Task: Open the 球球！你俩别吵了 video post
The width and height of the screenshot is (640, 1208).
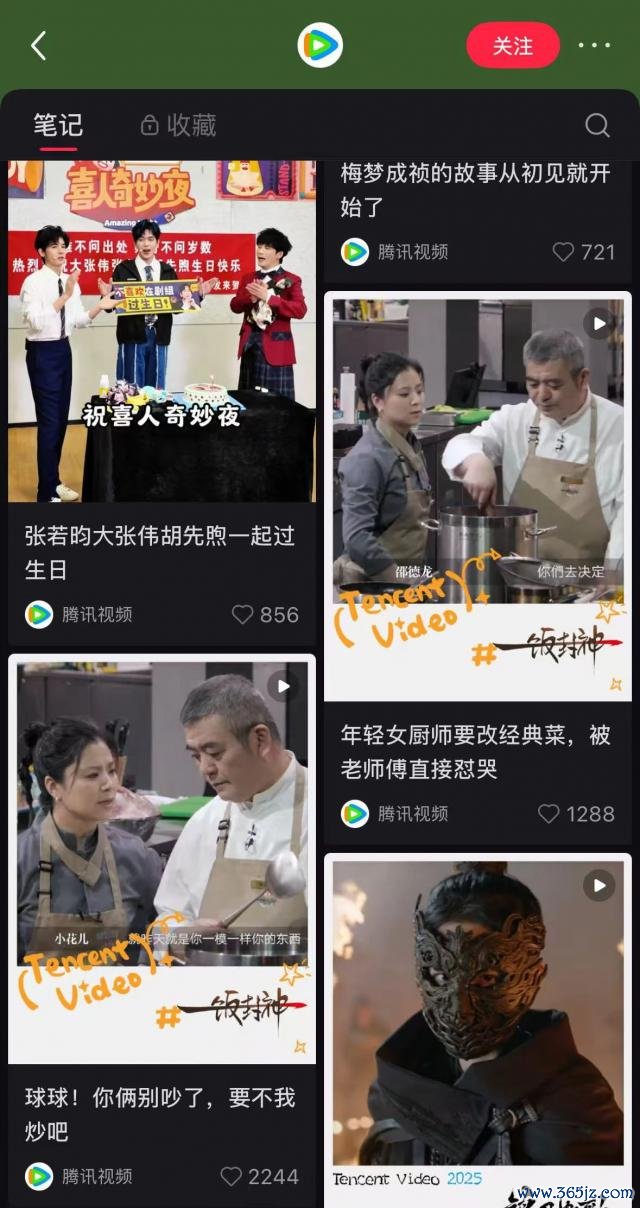Action: click(x=162, y=860)
